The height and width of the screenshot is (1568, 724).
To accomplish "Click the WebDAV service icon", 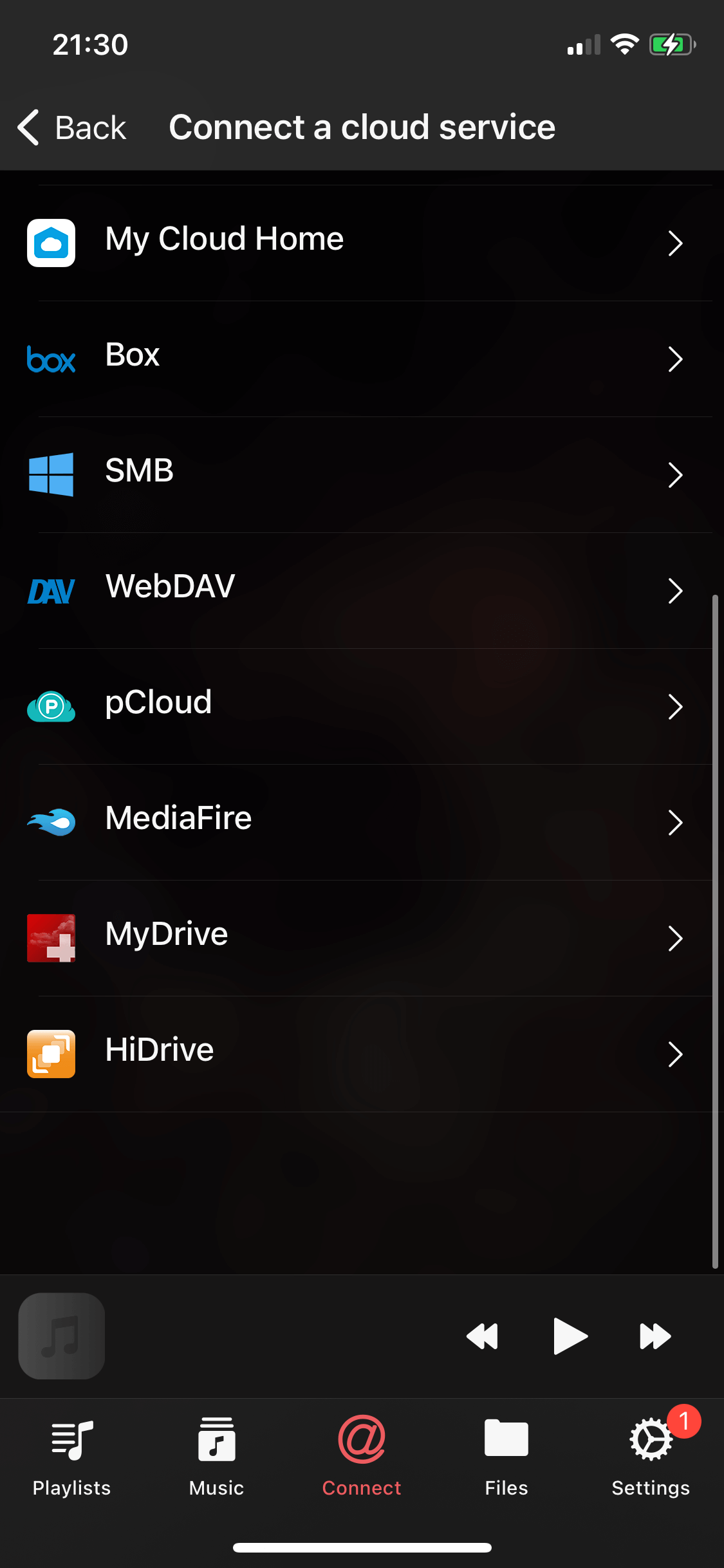I will (51, 590).
